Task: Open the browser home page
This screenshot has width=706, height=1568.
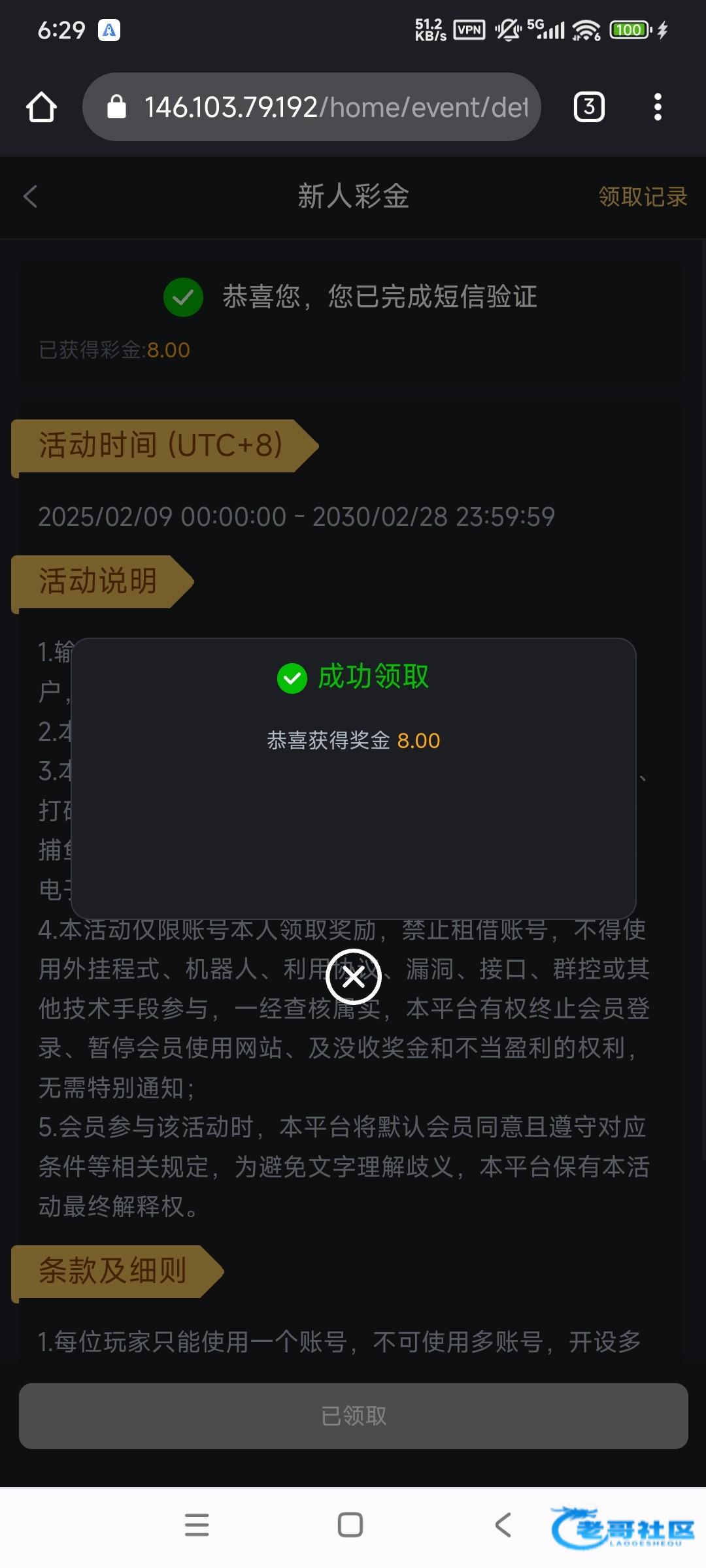Action: point(41,107)
